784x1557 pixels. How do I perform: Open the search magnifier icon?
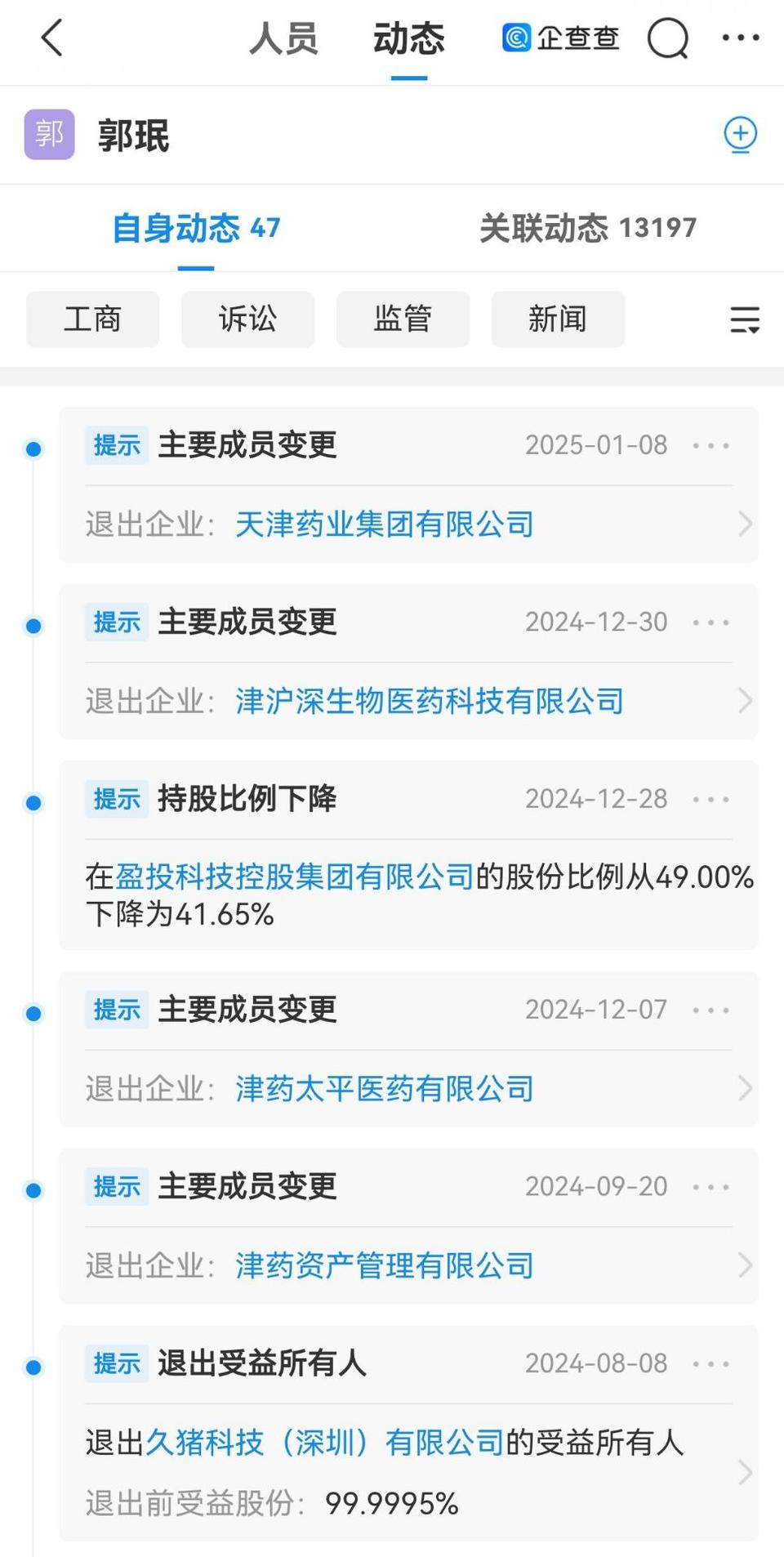(x=668, y=38)
